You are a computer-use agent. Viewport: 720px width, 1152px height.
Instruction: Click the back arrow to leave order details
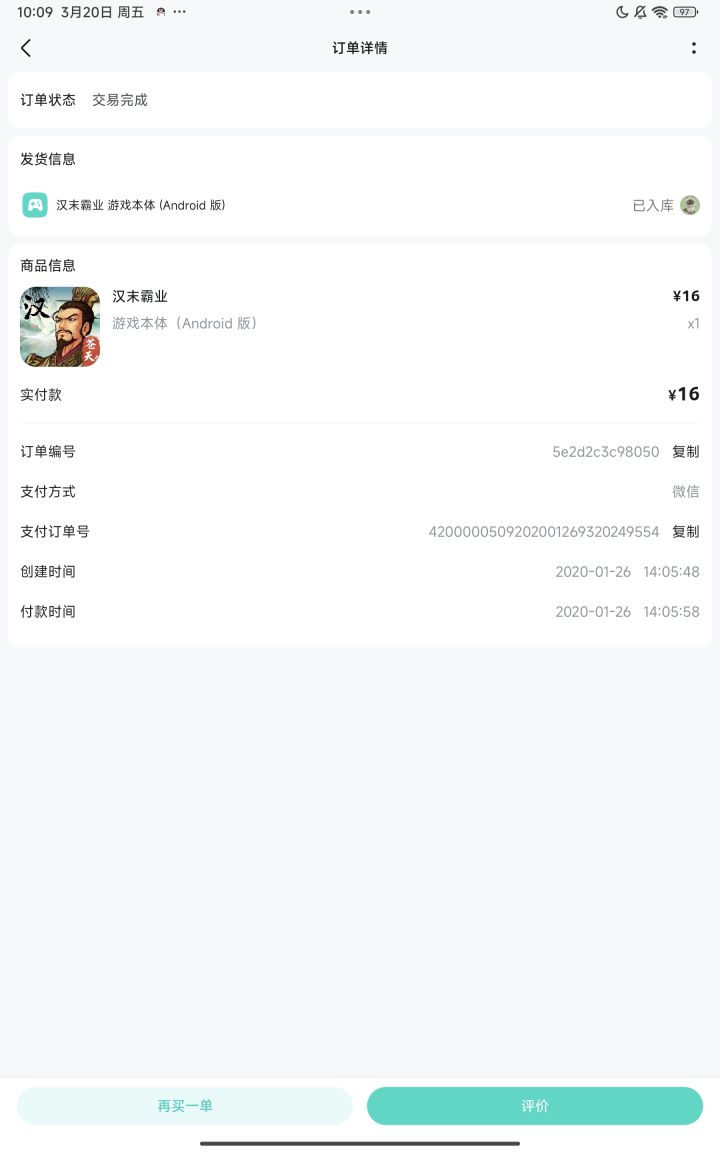[26, 47]
